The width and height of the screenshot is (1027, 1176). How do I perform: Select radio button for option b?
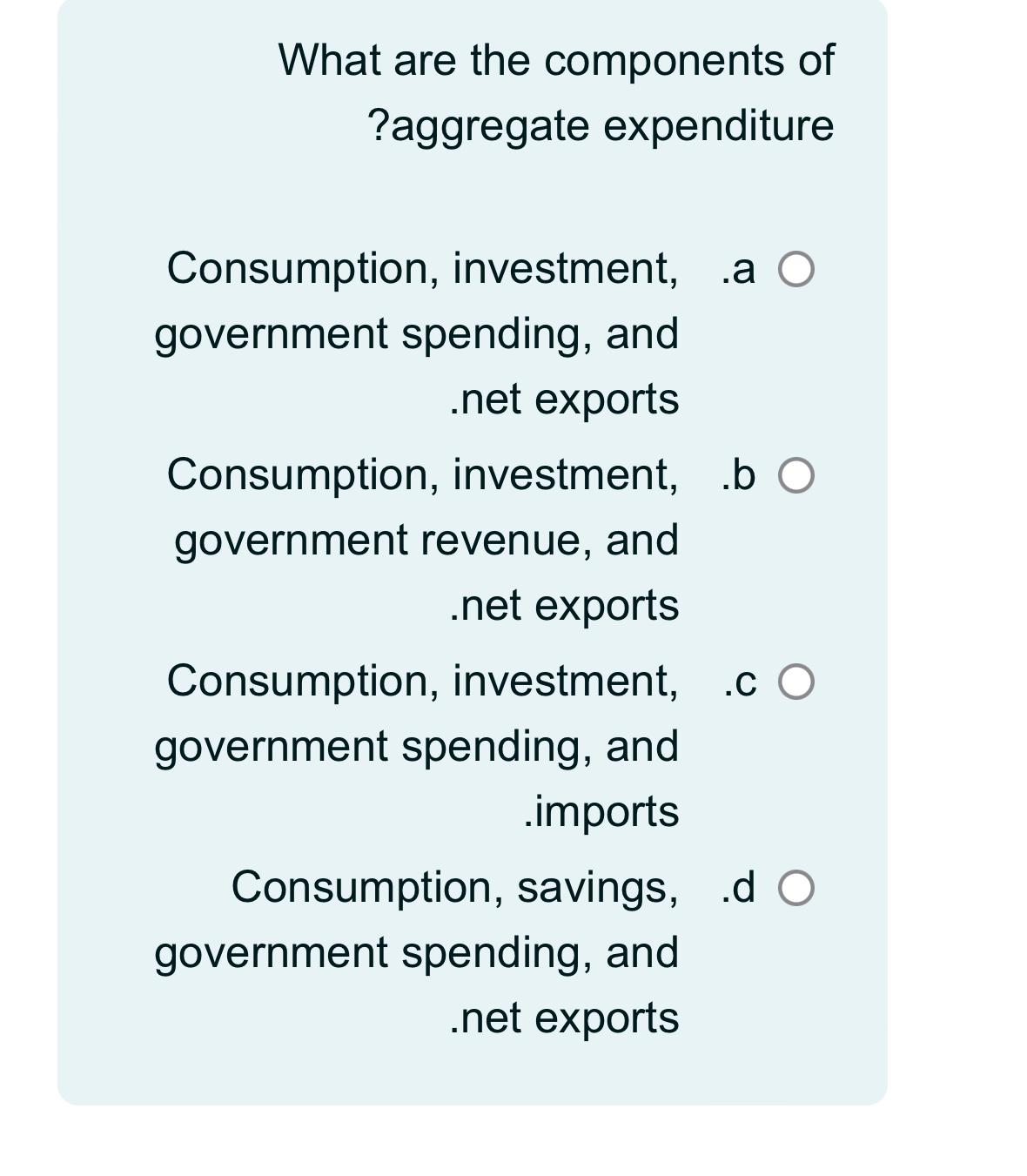tap(796, 475)
